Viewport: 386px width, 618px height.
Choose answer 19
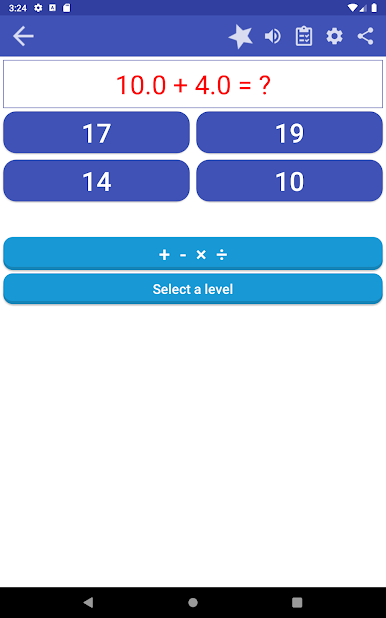click(x=289, y=132)
